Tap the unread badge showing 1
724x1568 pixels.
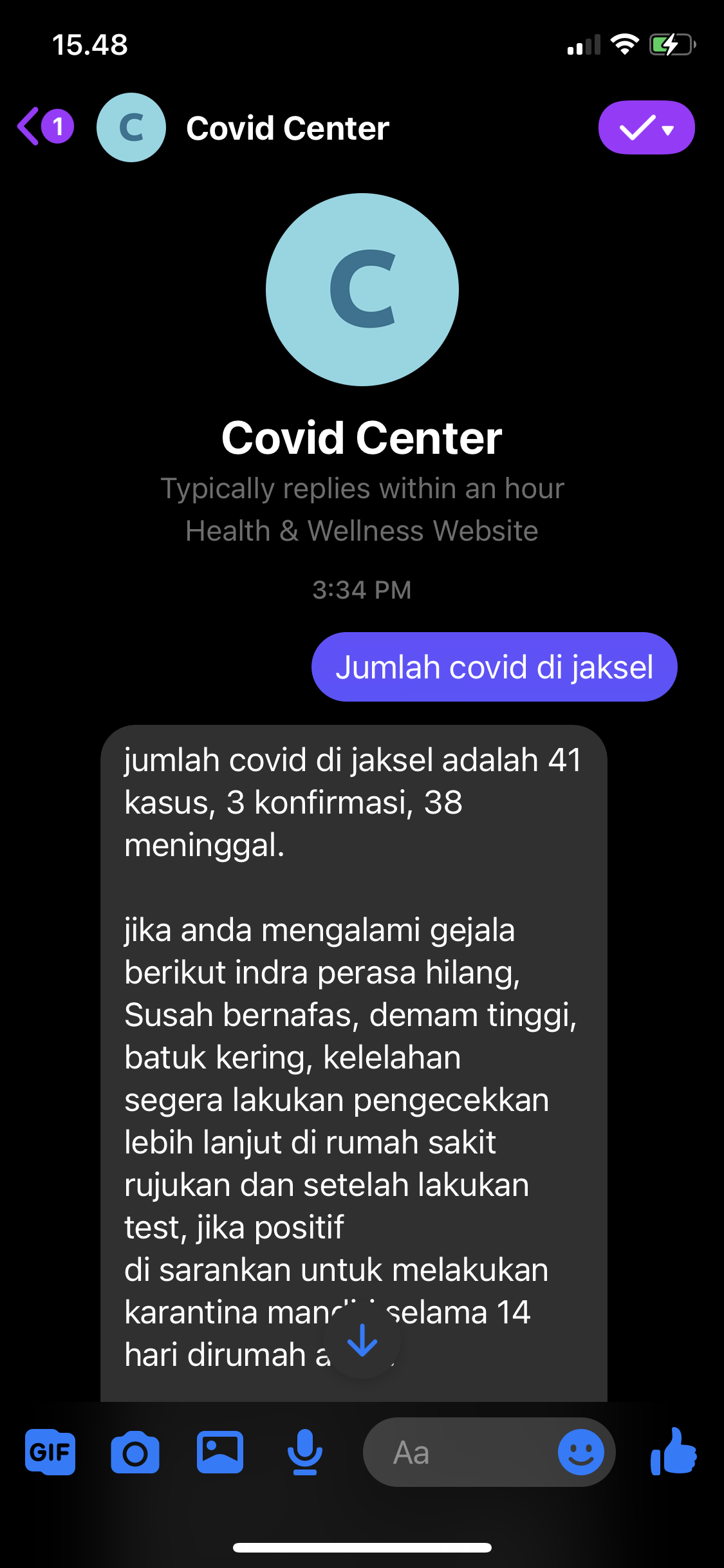[57, 126]
